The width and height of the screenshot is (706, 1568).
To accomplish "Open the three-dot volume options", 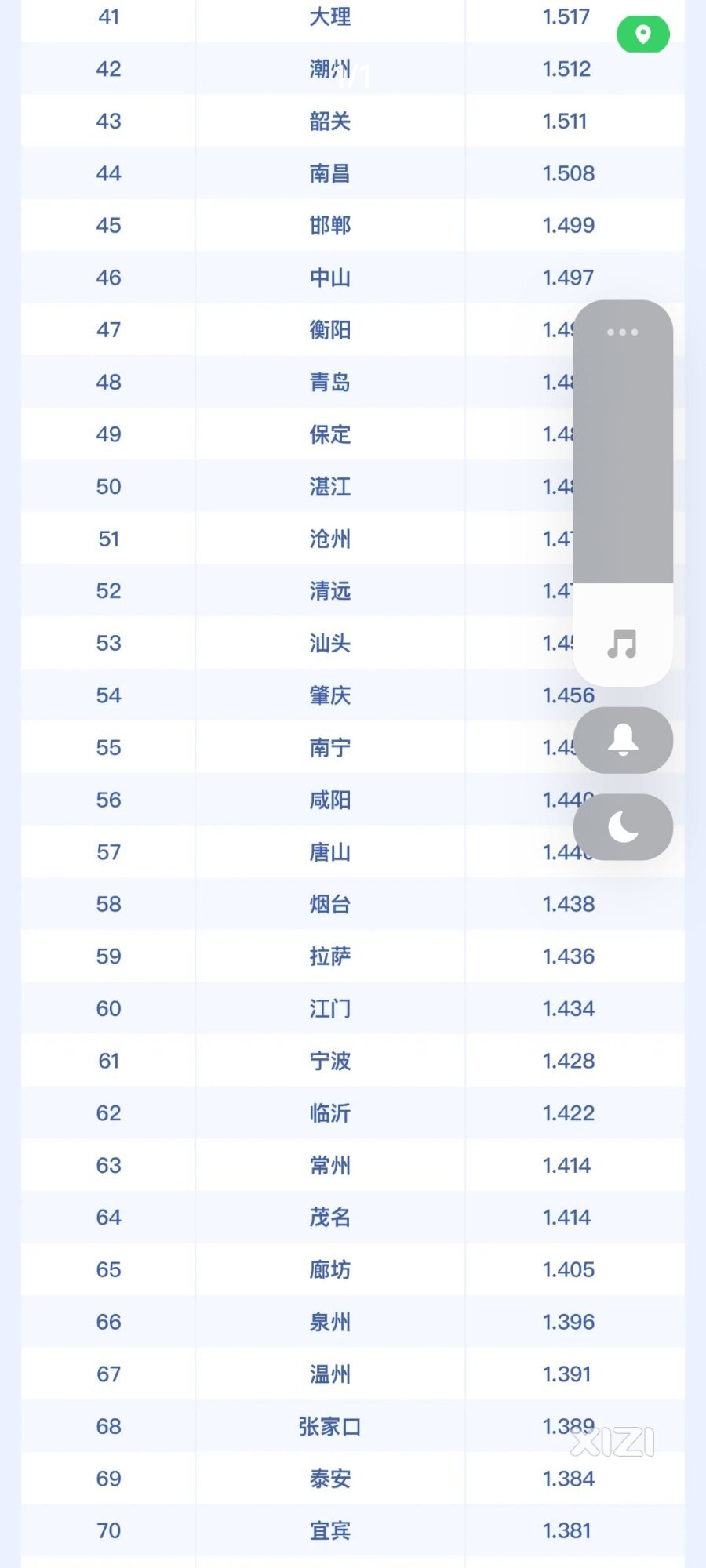I will [623, 332].
